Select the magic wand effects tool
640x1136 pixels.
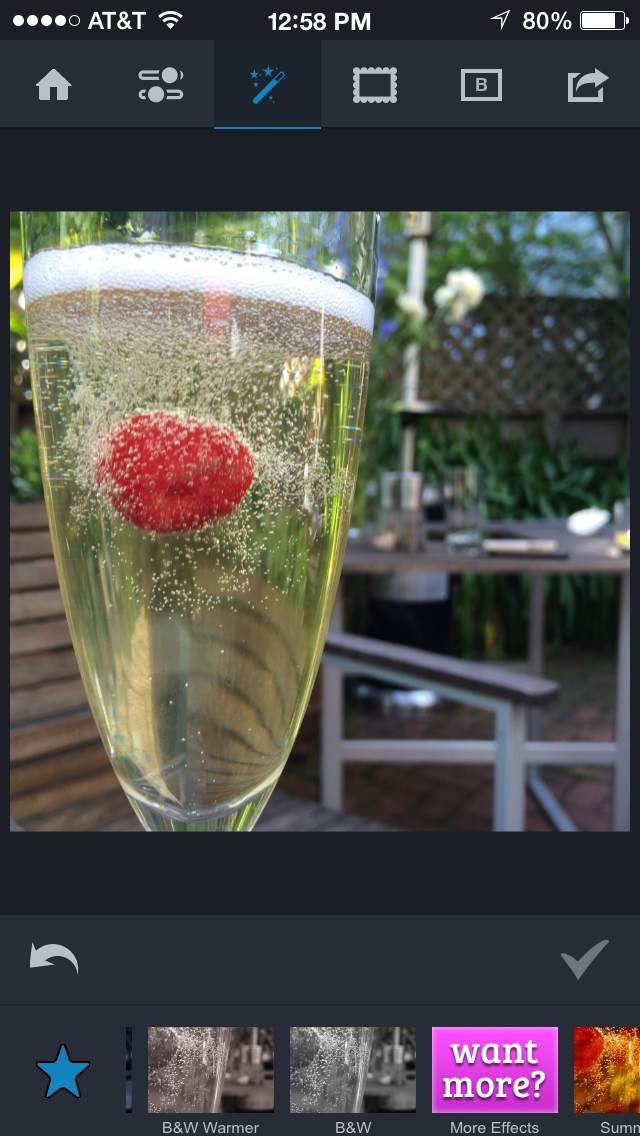267,85
